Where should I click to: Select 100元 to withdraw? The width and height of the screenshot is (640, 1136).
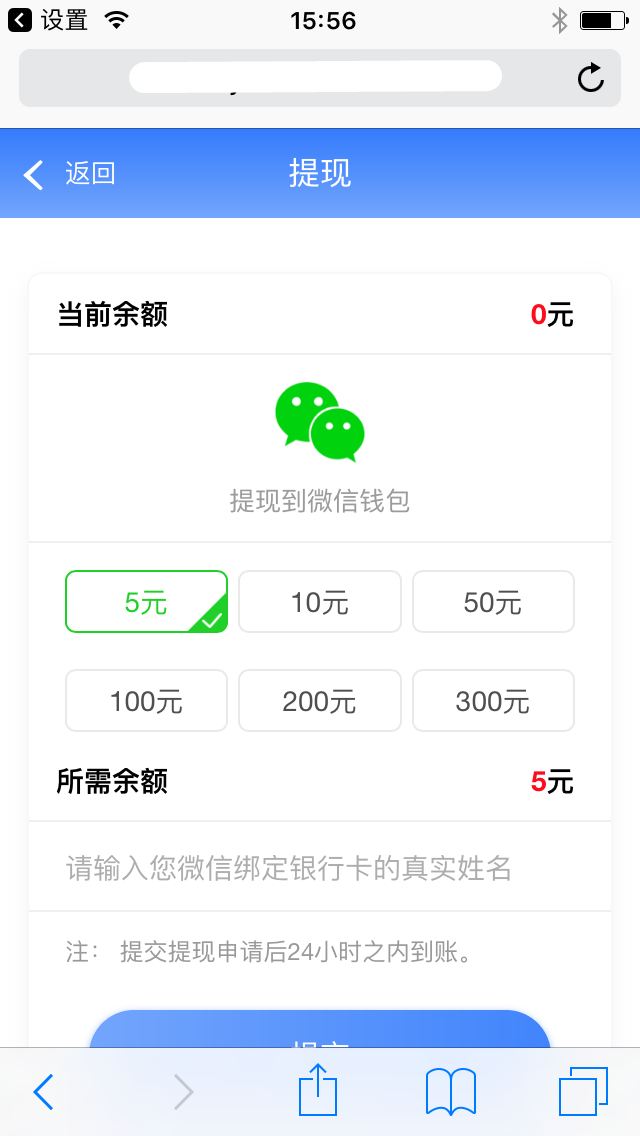click(146, 701)
